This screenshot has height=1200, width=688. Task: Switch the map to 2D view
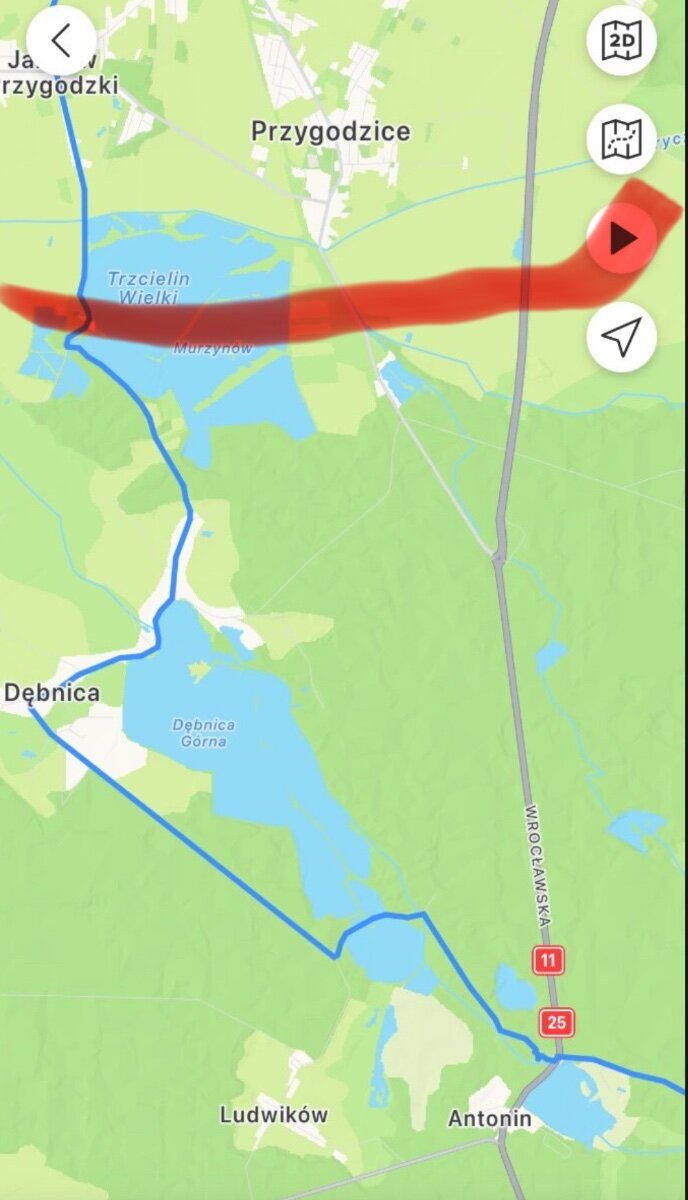coord(621,41)
